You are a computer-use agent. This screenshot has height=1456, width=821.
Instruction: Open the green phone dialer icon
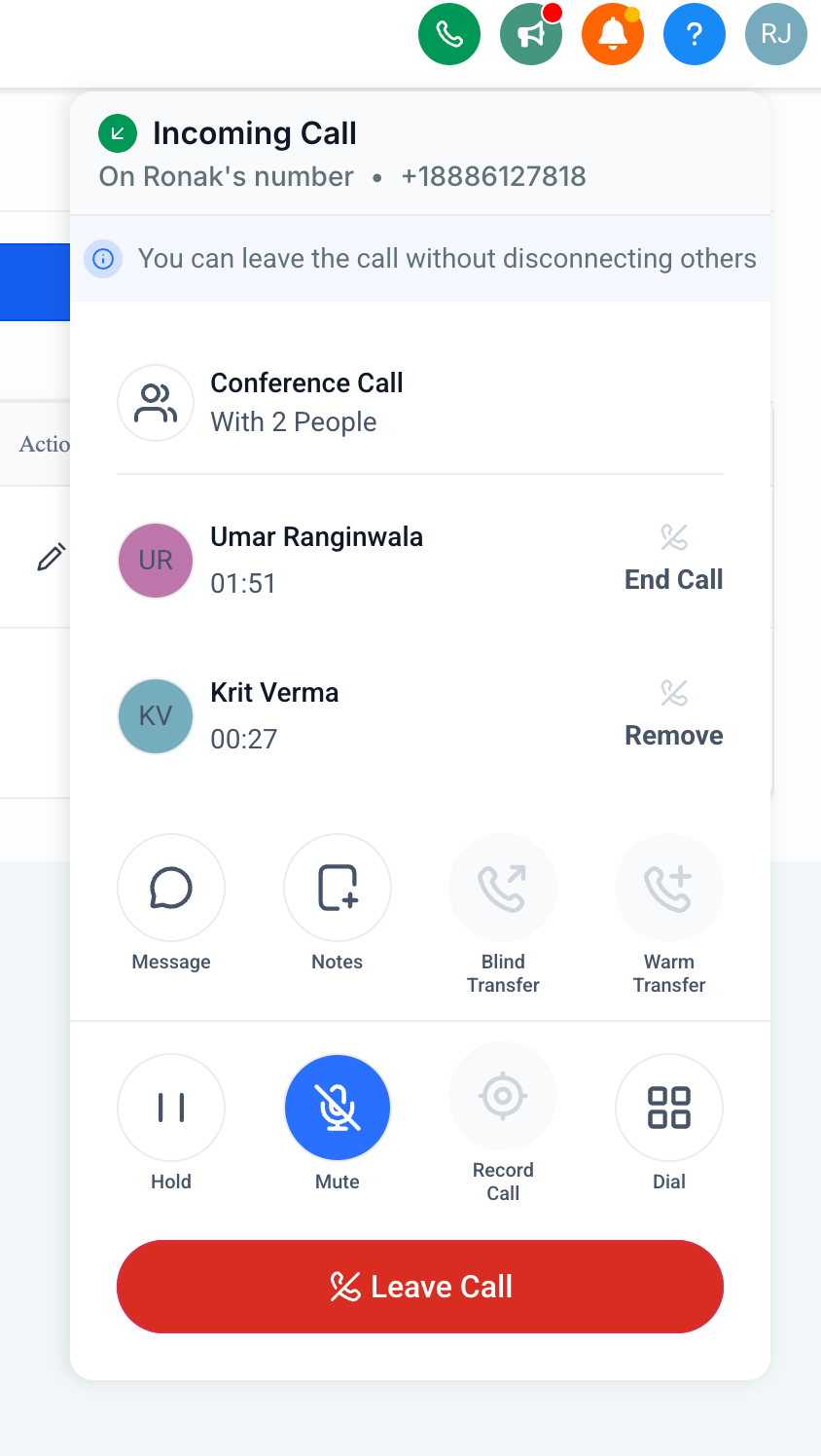[449, 34]
